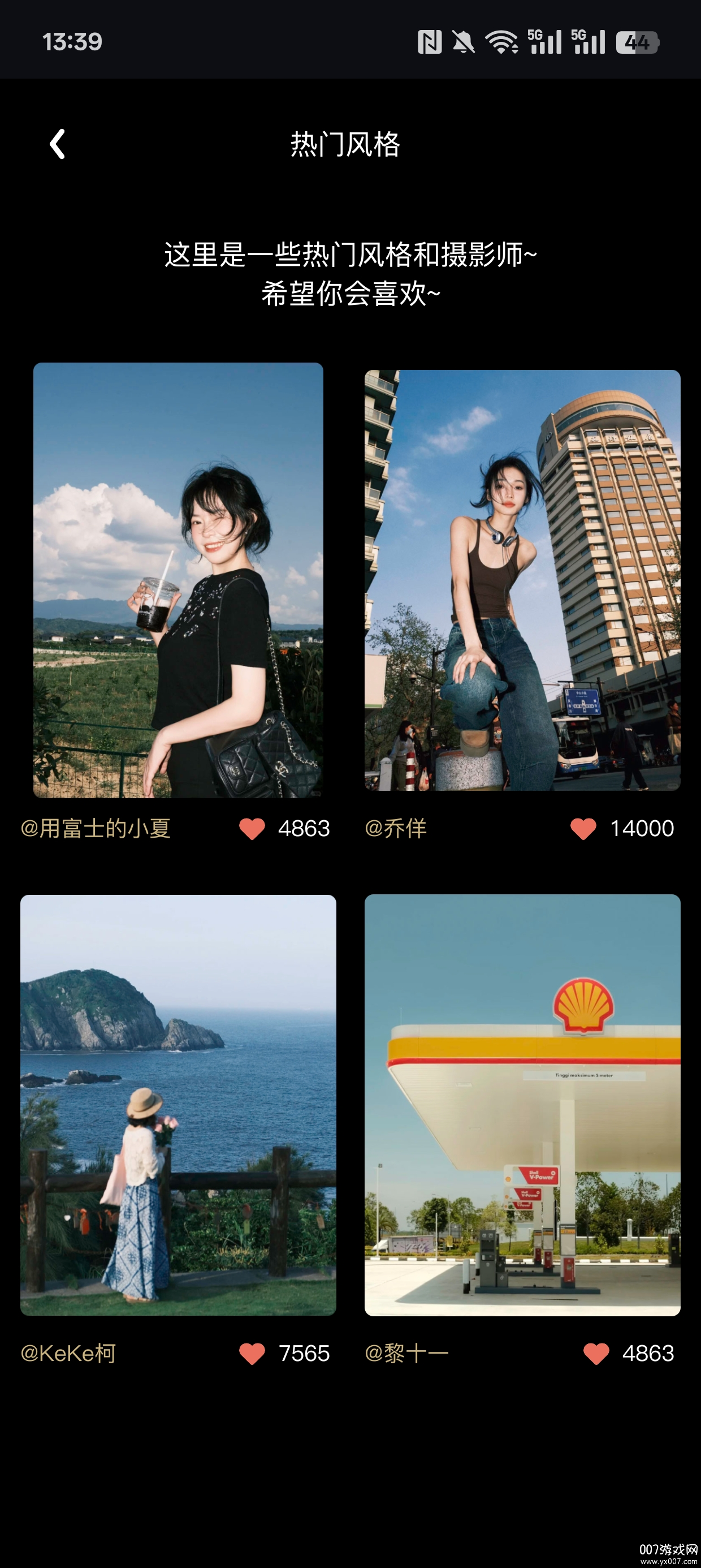Screen dimensions: 701x1568
Task: Like the photo by @KeKe柯
Action: coord(252,1353)
